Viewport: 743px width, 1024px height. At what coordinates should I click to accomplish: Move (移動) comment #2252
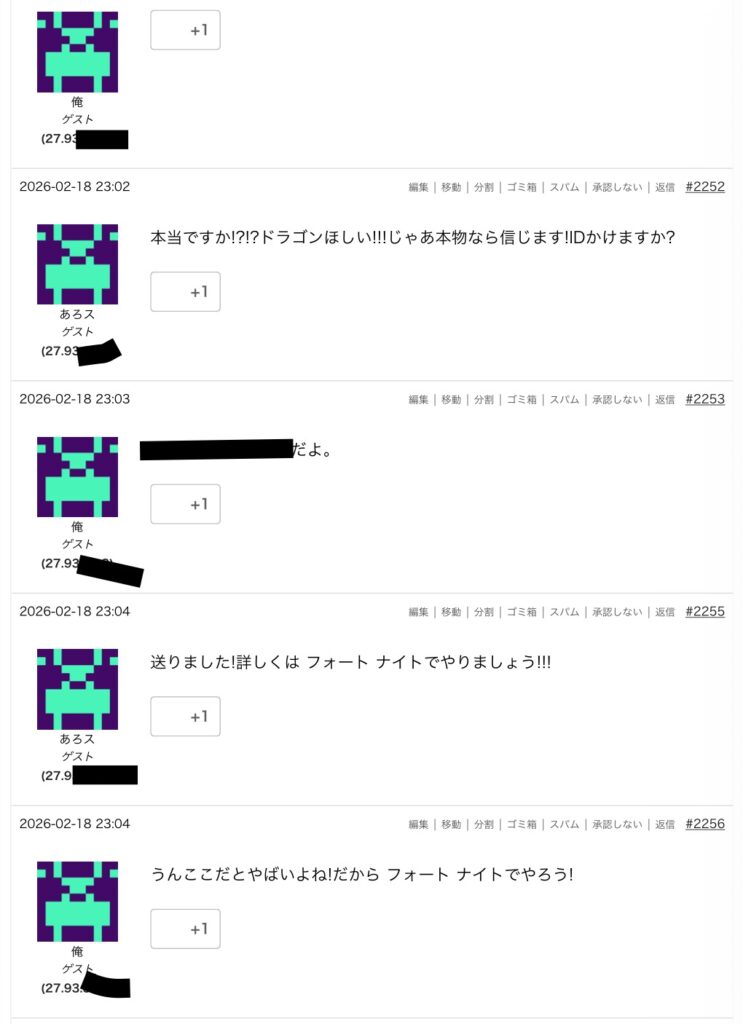(451, 187)
